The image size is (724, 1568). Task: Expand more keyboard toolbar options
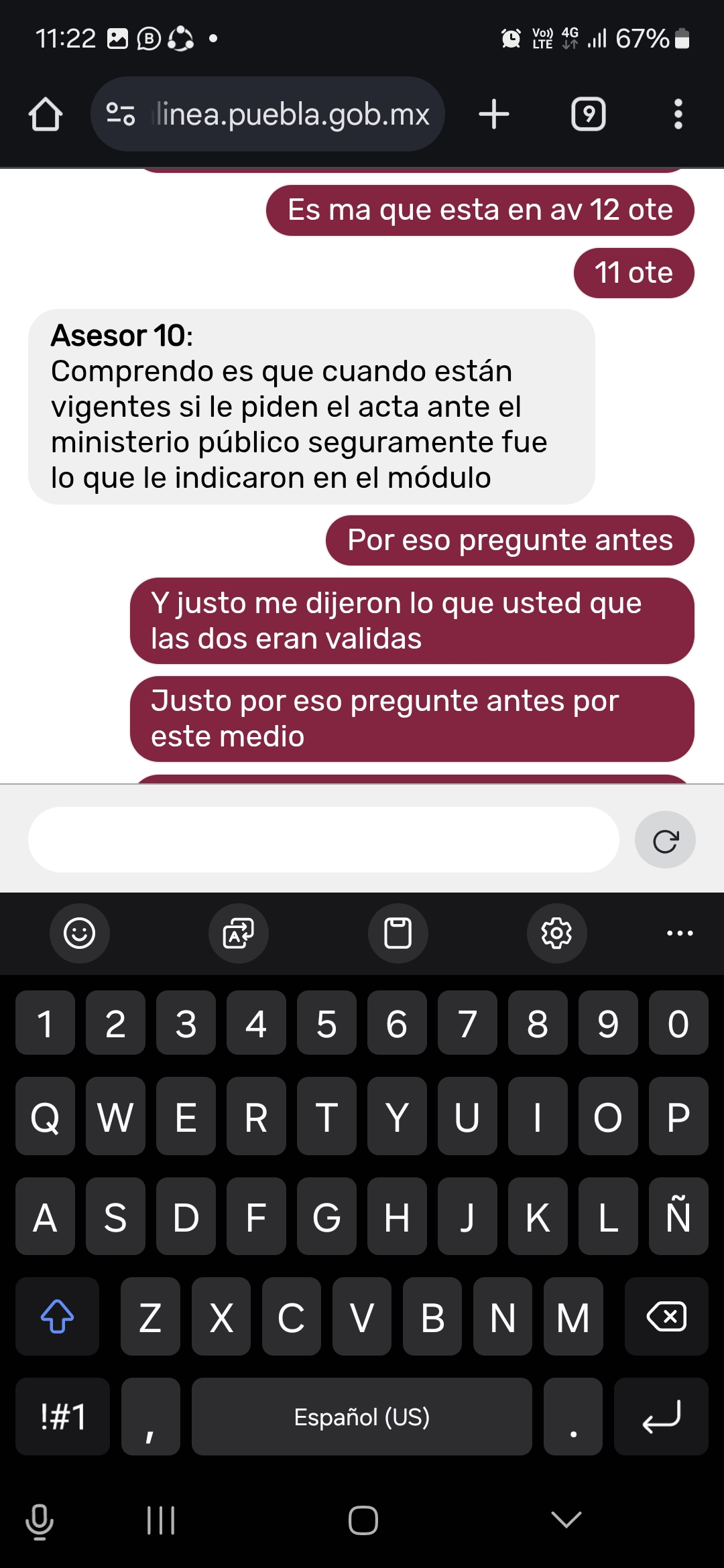point(680,933)
